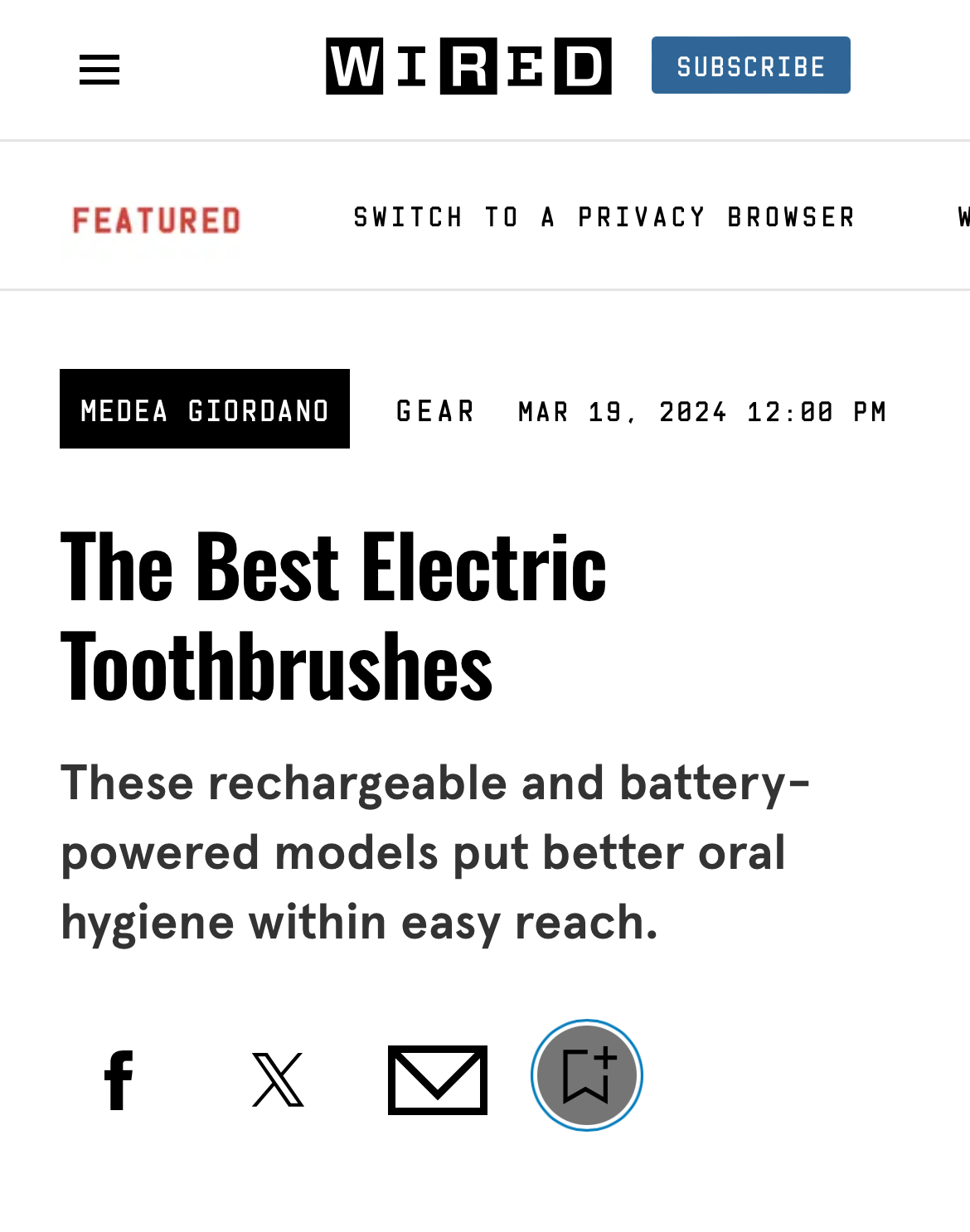
Task: Open the hamburger navigation menu
Action: [99, 70]
